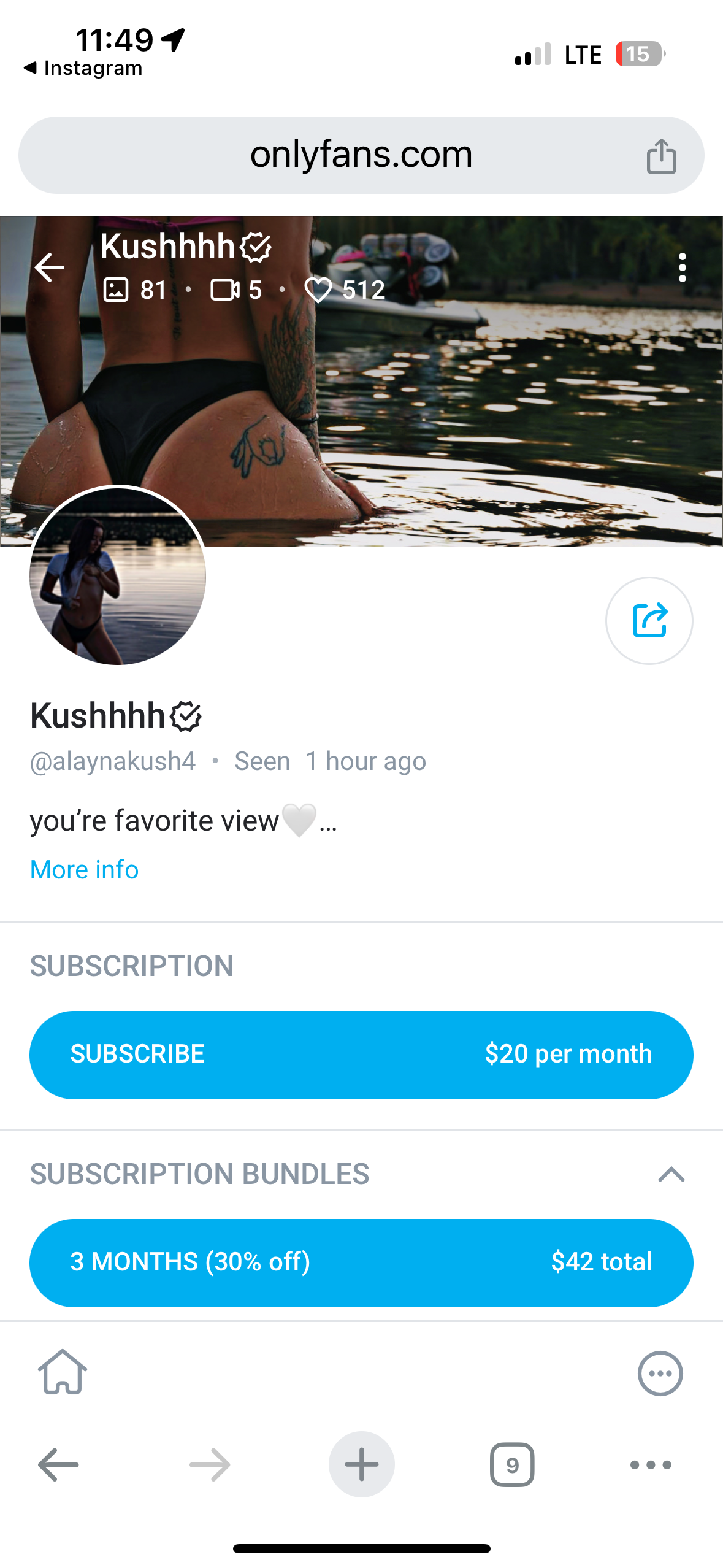This screenshot has height=1568, width=723.
Task: Open the profile three-dot overflow menu
Action: click(x=682, y=267)
